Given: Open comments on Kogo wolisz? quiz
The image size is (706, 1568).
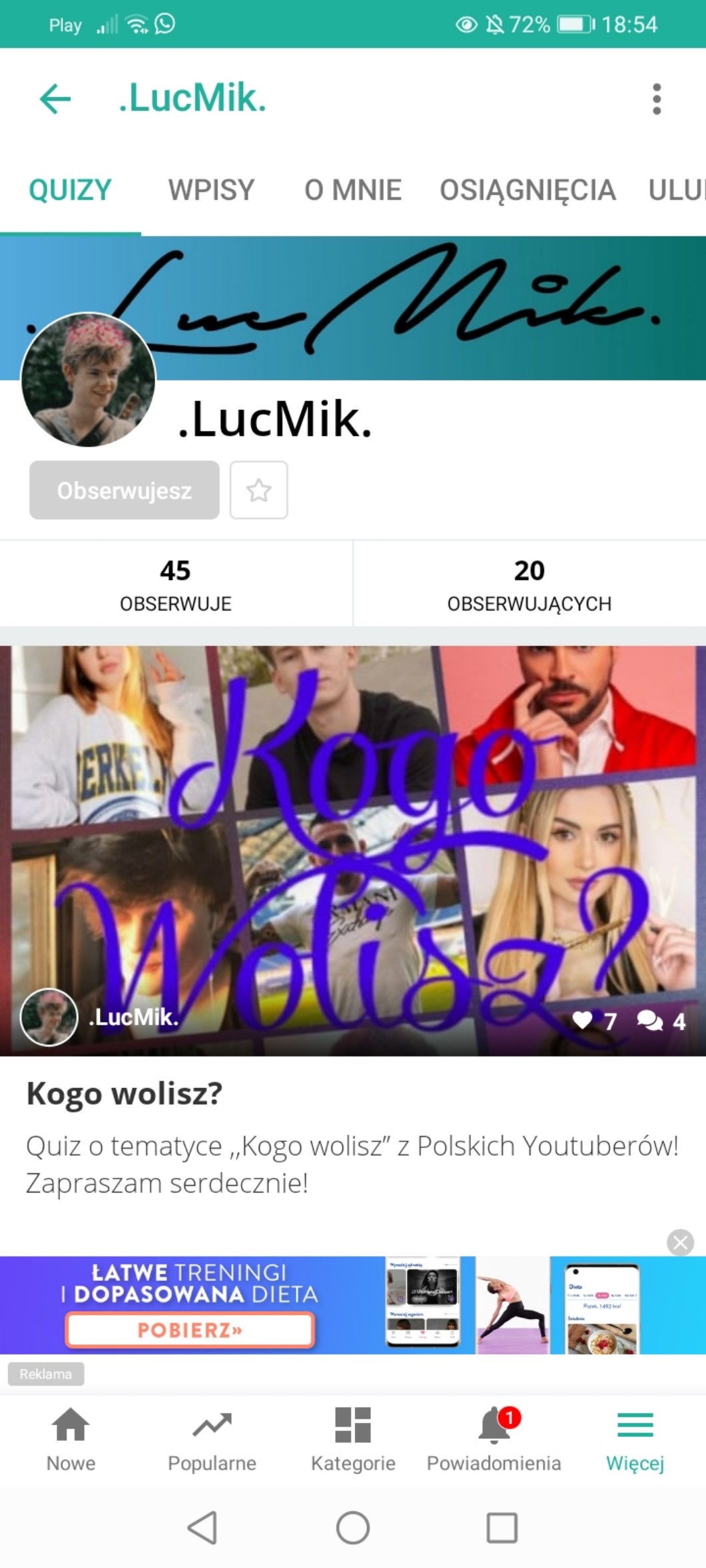Looking at the screenshot, I should 649,1020.
